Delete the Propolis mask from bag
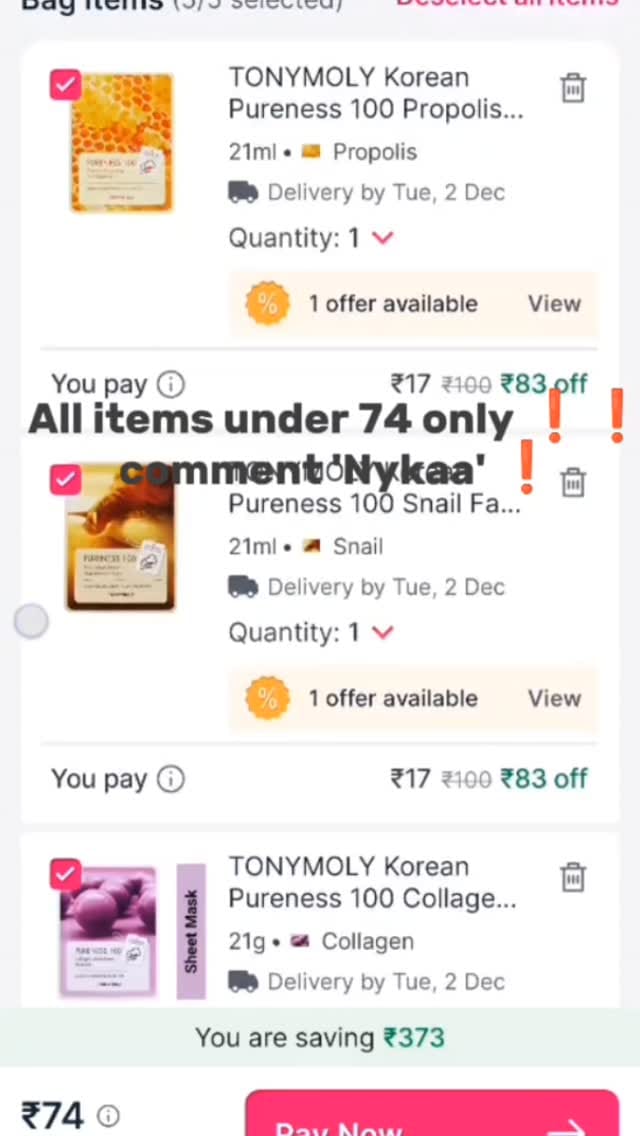 point(573,87)
